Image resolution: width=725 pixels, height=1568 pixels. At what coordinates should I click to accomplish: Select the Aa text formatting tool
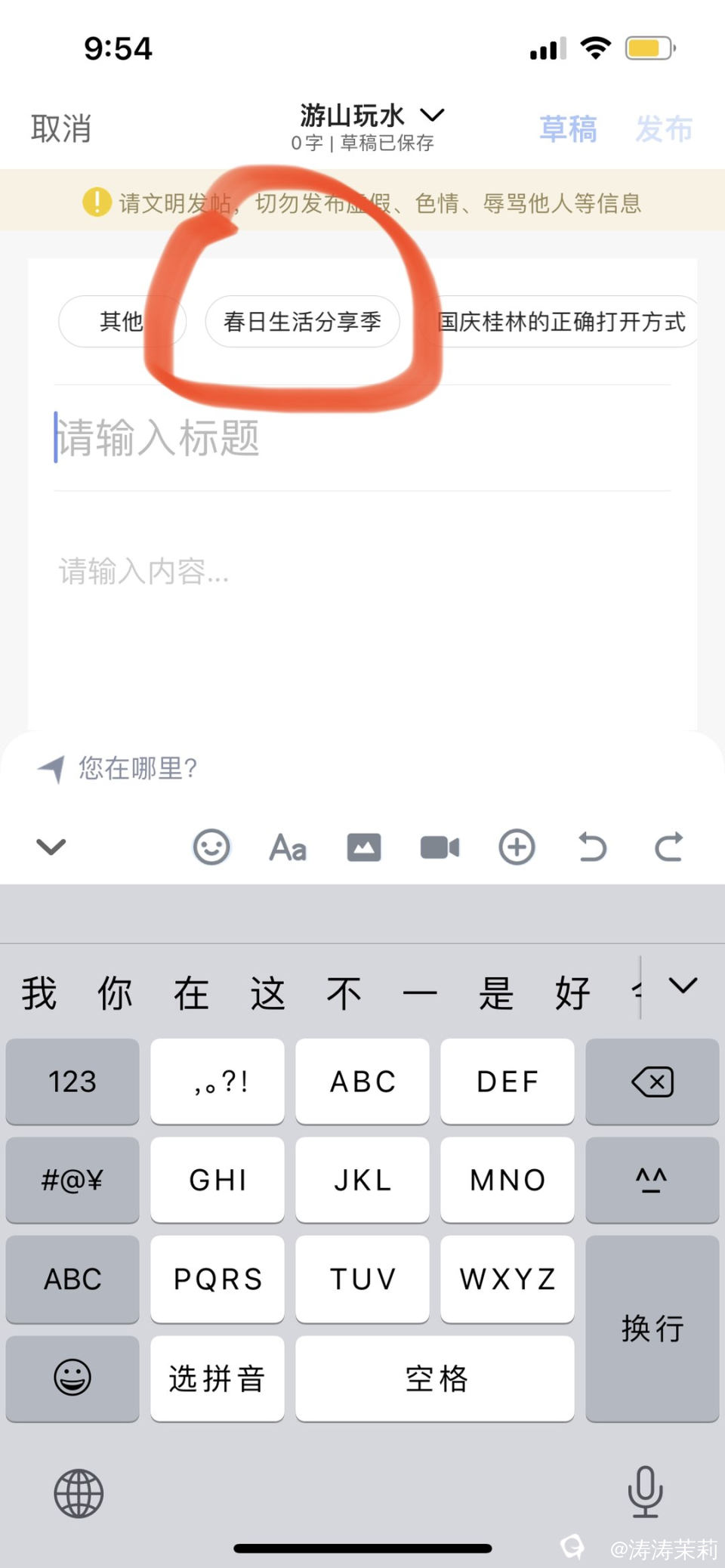coord(287,847)
